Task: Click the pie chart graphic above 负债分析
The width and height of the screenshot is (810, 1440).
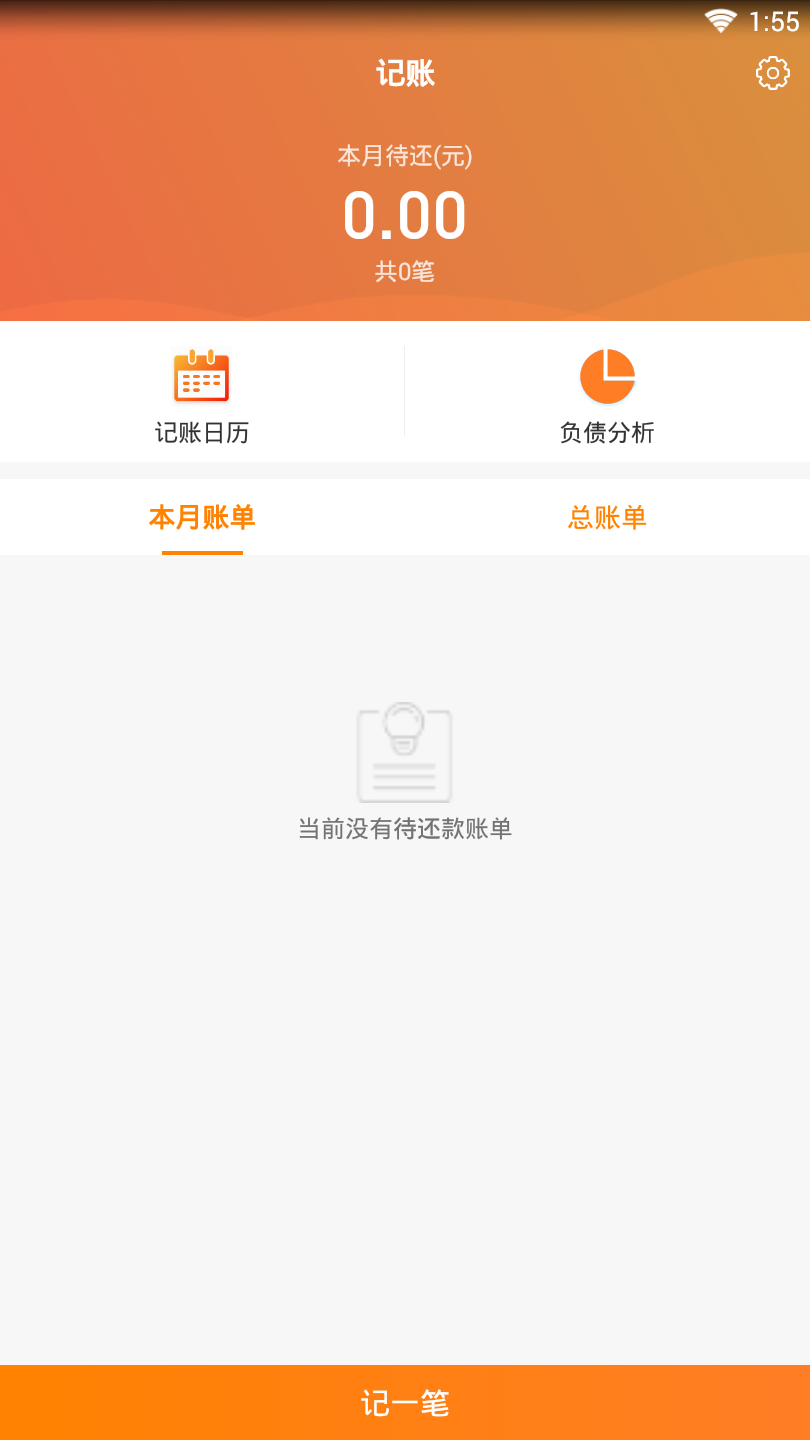Action: click(607, 374)
